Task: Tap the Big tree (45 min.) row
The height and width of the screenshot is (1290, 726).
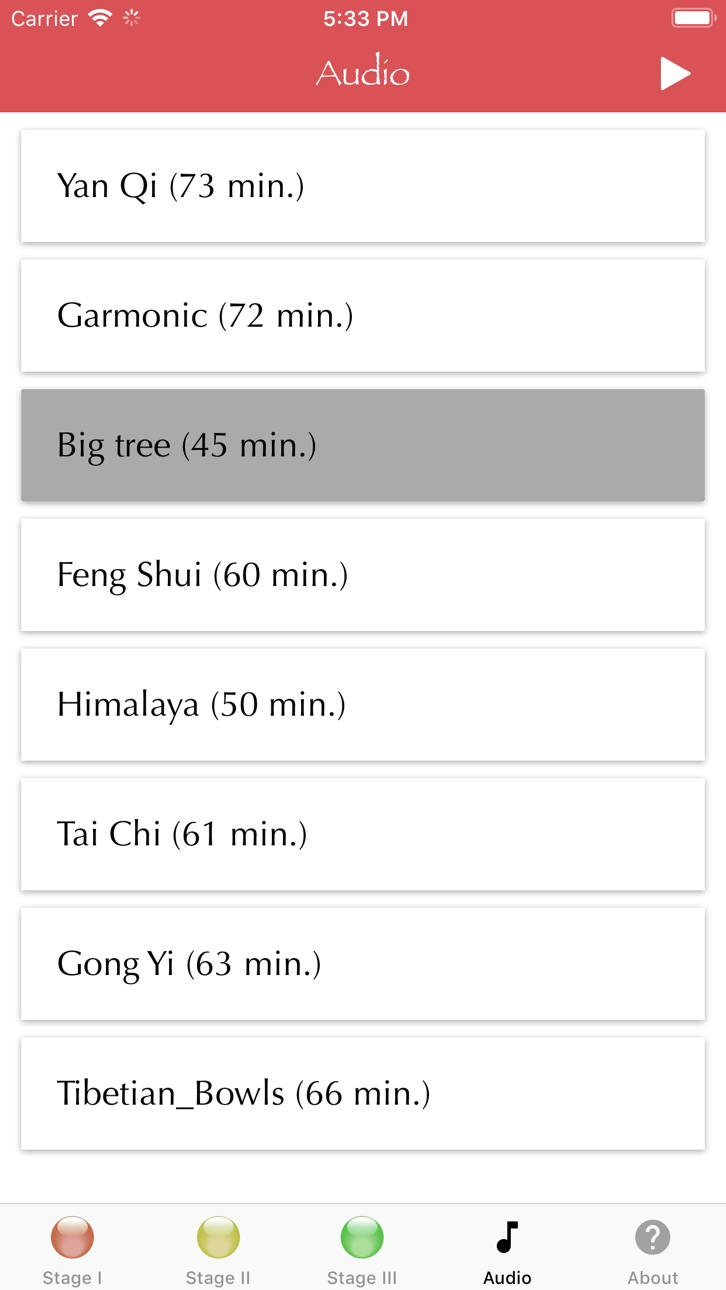Action: [x=363, y=445]
